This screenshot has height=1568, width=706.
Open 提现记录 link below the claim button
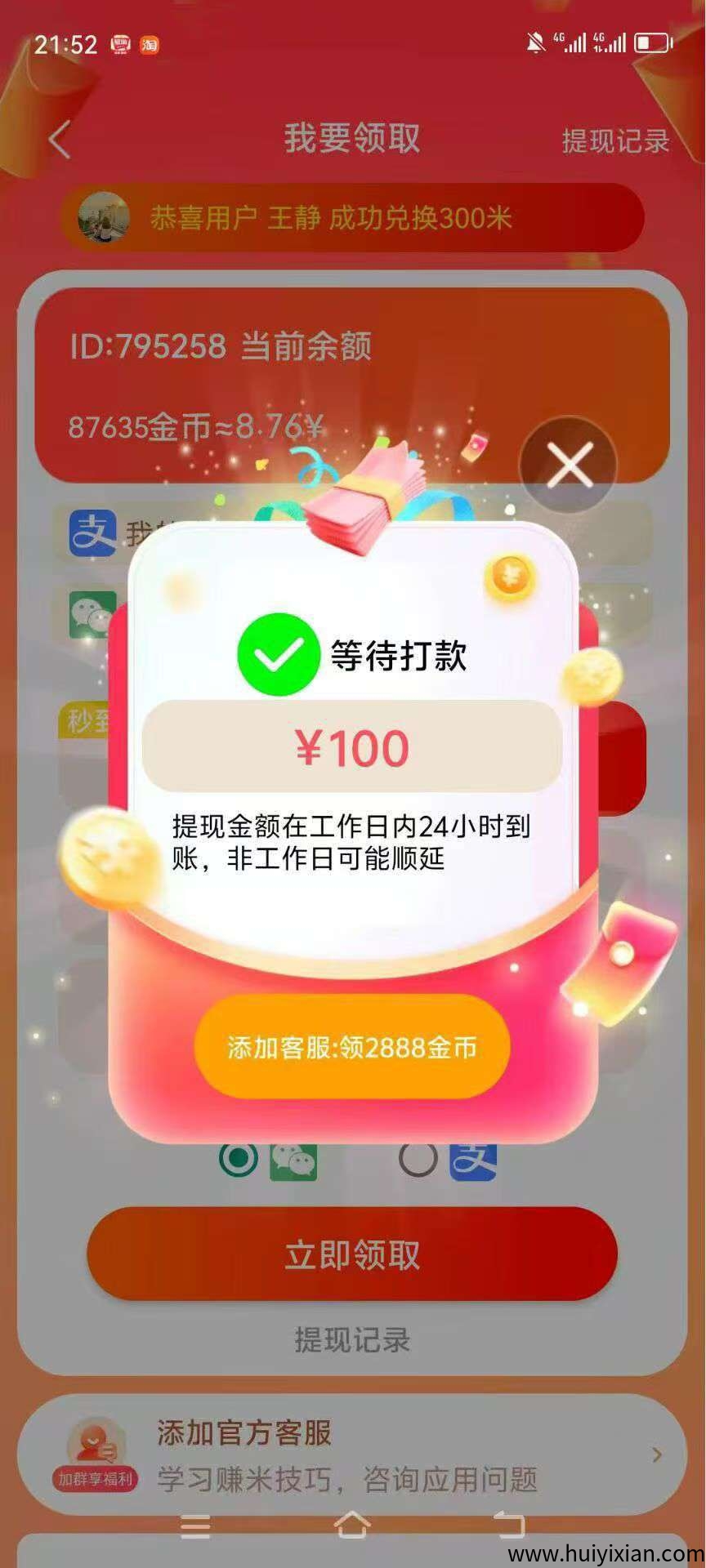pos(352,1339)
